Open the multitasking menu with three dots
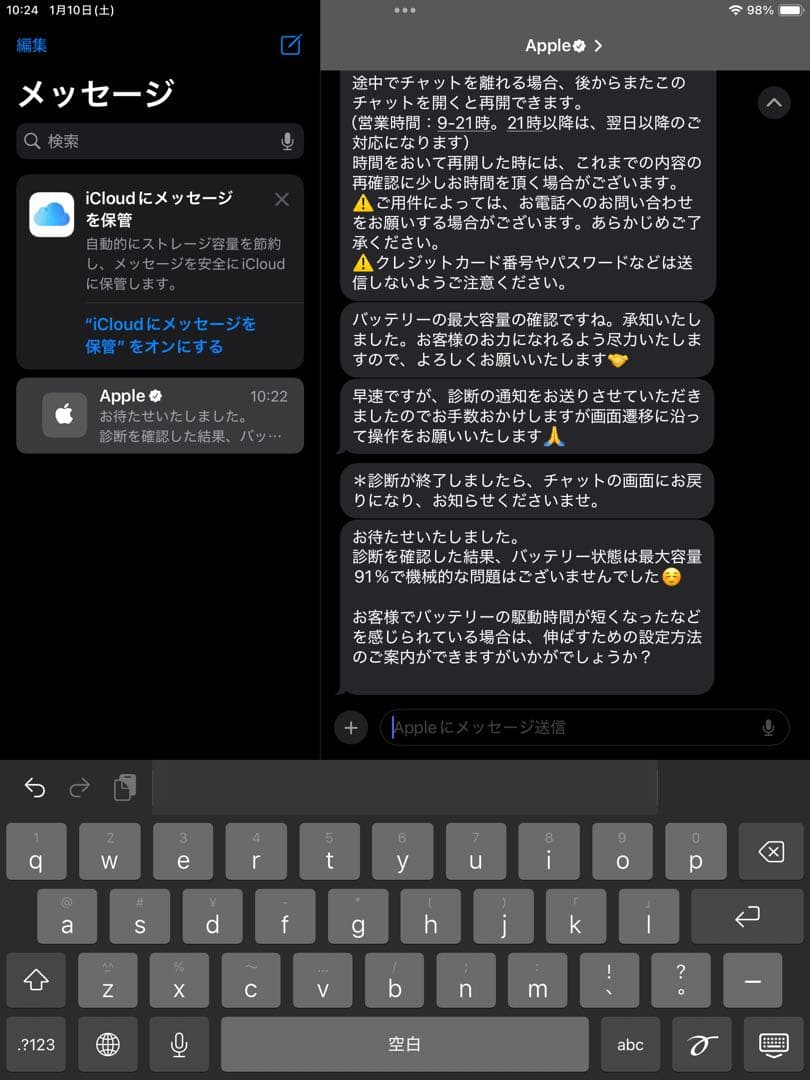The width and height of the screenshot is (810, 1080). (x=404, y=10)
